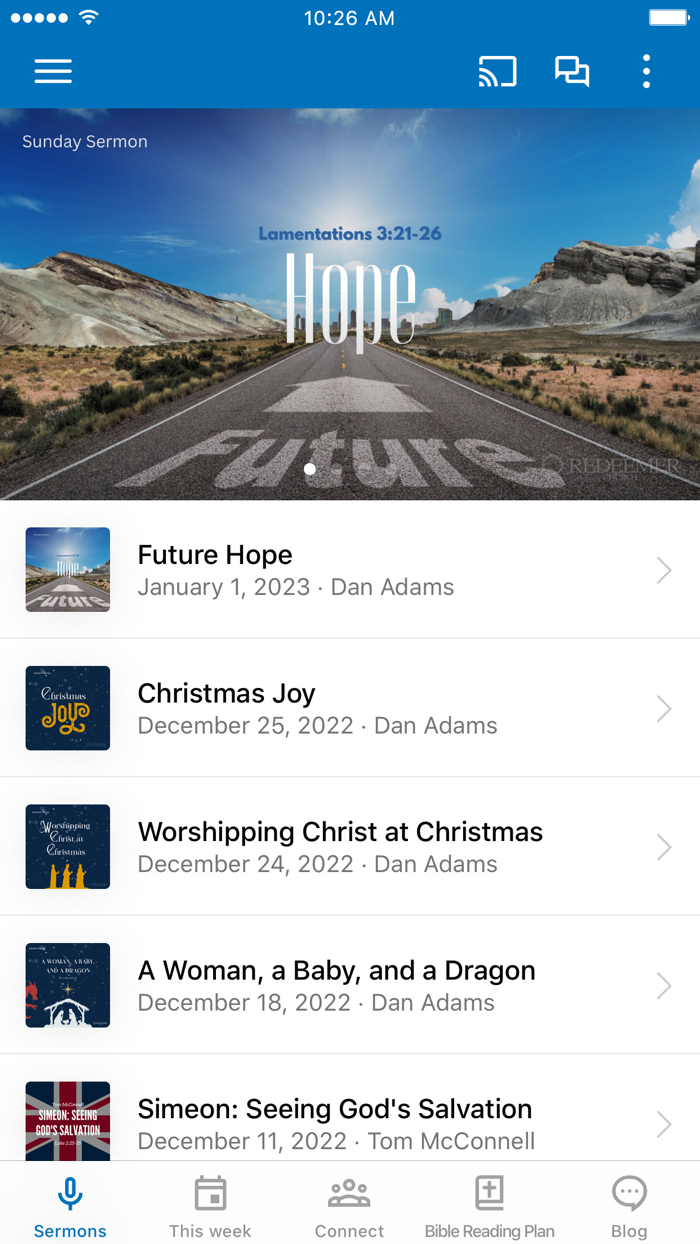The image size is (700, 1244).
Task: Open the chat messages icon
Action: (572, 71)
